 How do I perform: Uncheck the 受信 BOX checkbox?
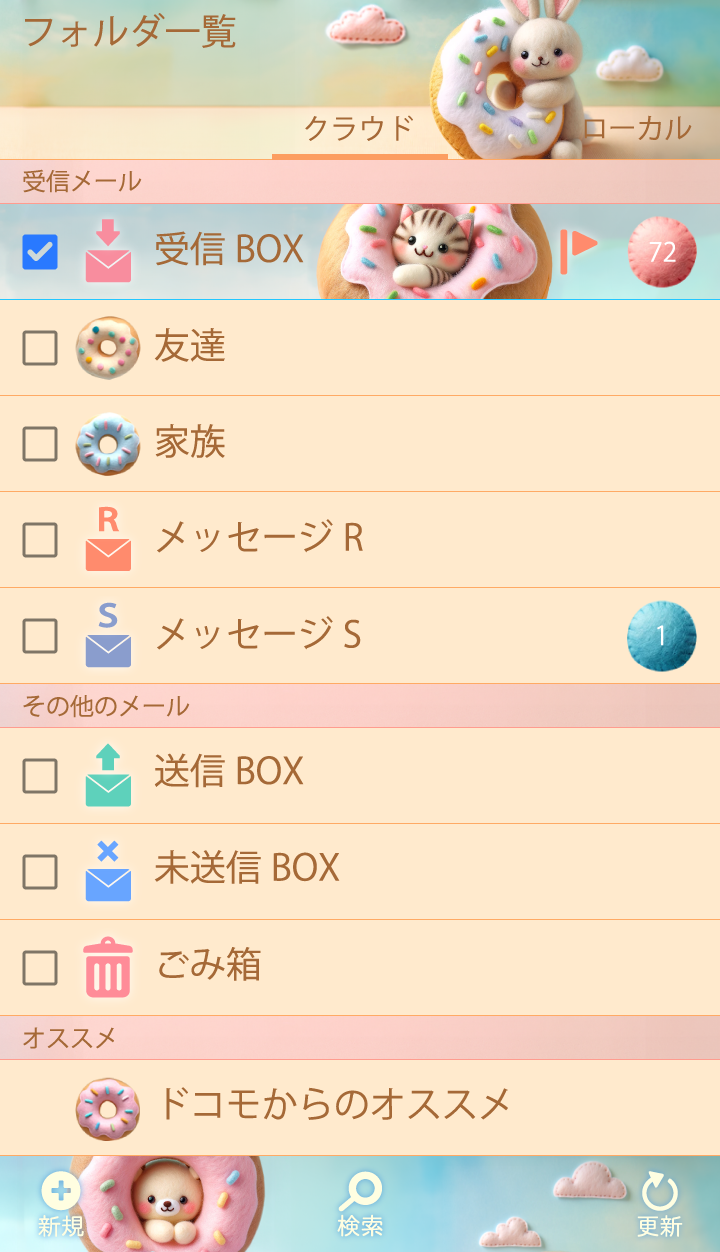(40, 252)
